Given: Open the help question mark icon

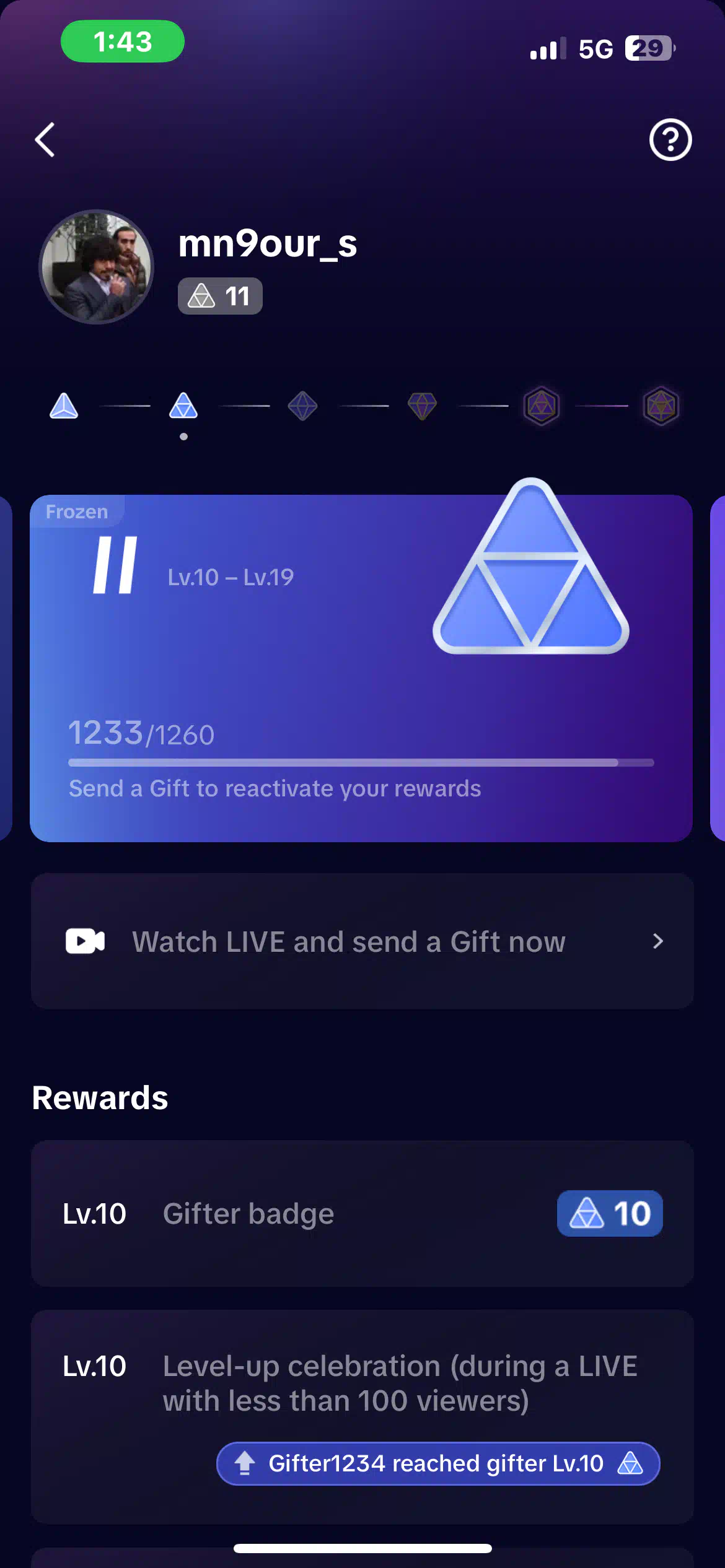Looking at the screenshot, I should click(670, 139).
